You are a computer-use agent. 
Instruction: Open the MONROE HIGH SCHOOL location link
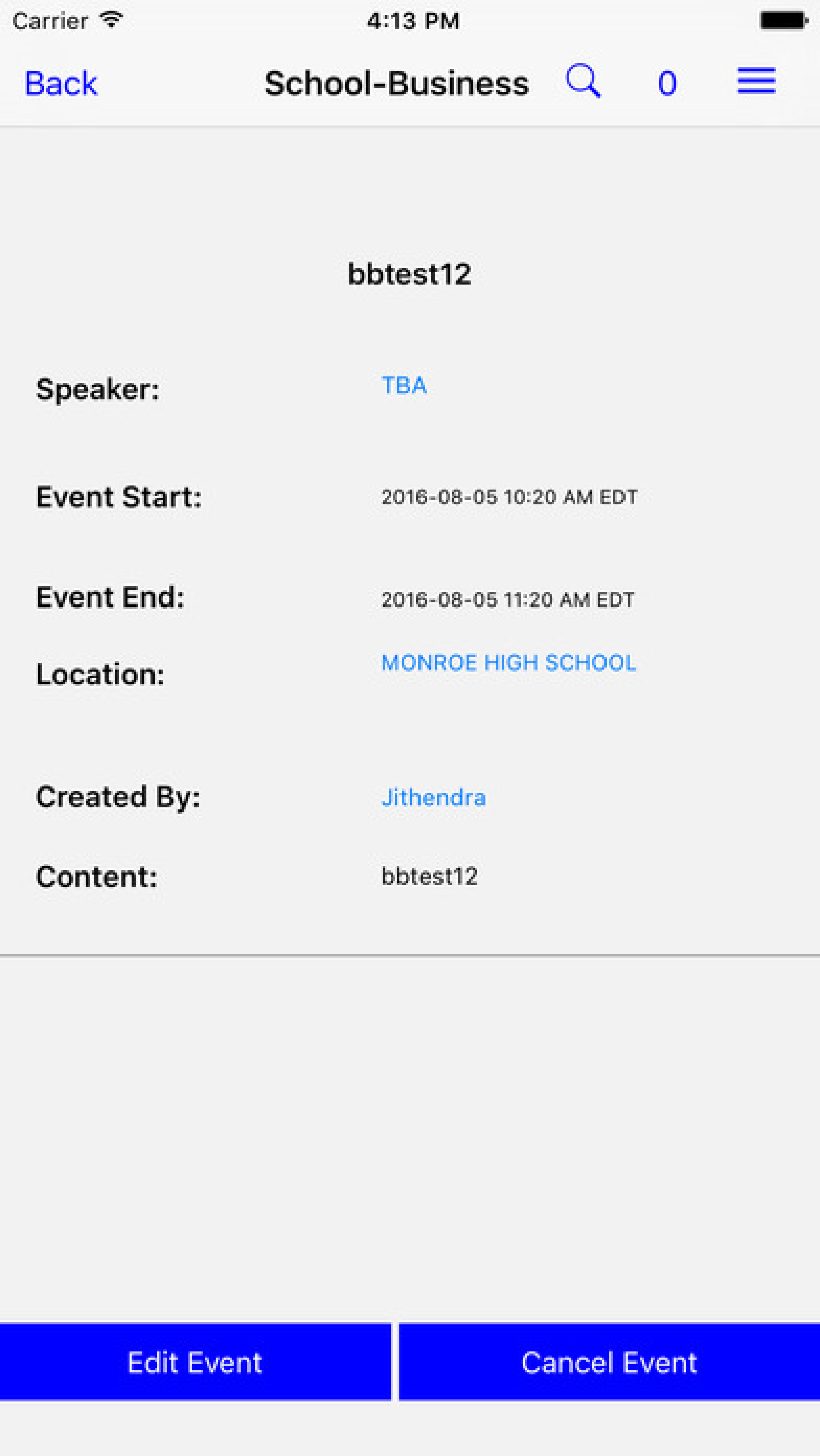pyautogui.click(x=509, y=663)
